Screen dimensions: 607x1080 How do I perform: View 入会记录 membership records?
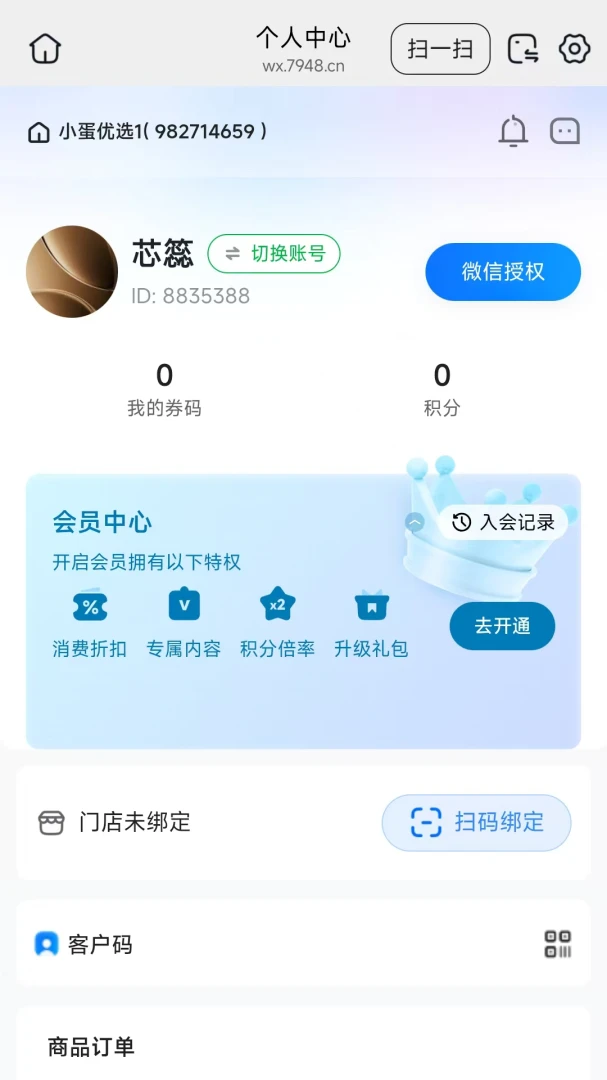504,522
